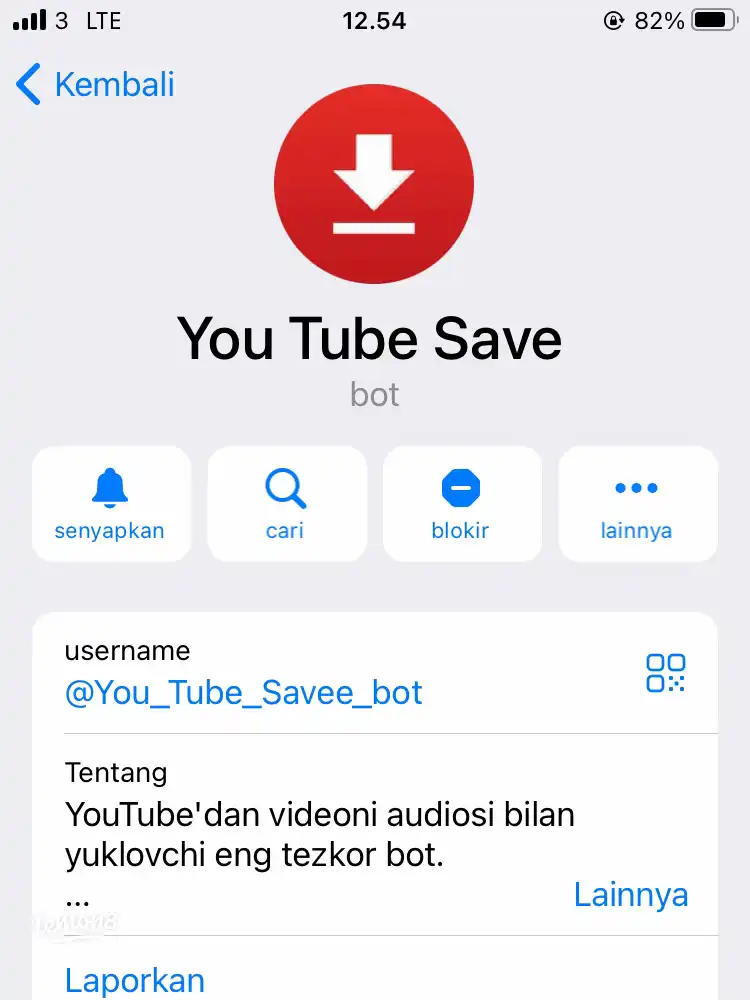Open more options with lainnya
This screenshot has height=1000, width=750.
coord(637,504)
